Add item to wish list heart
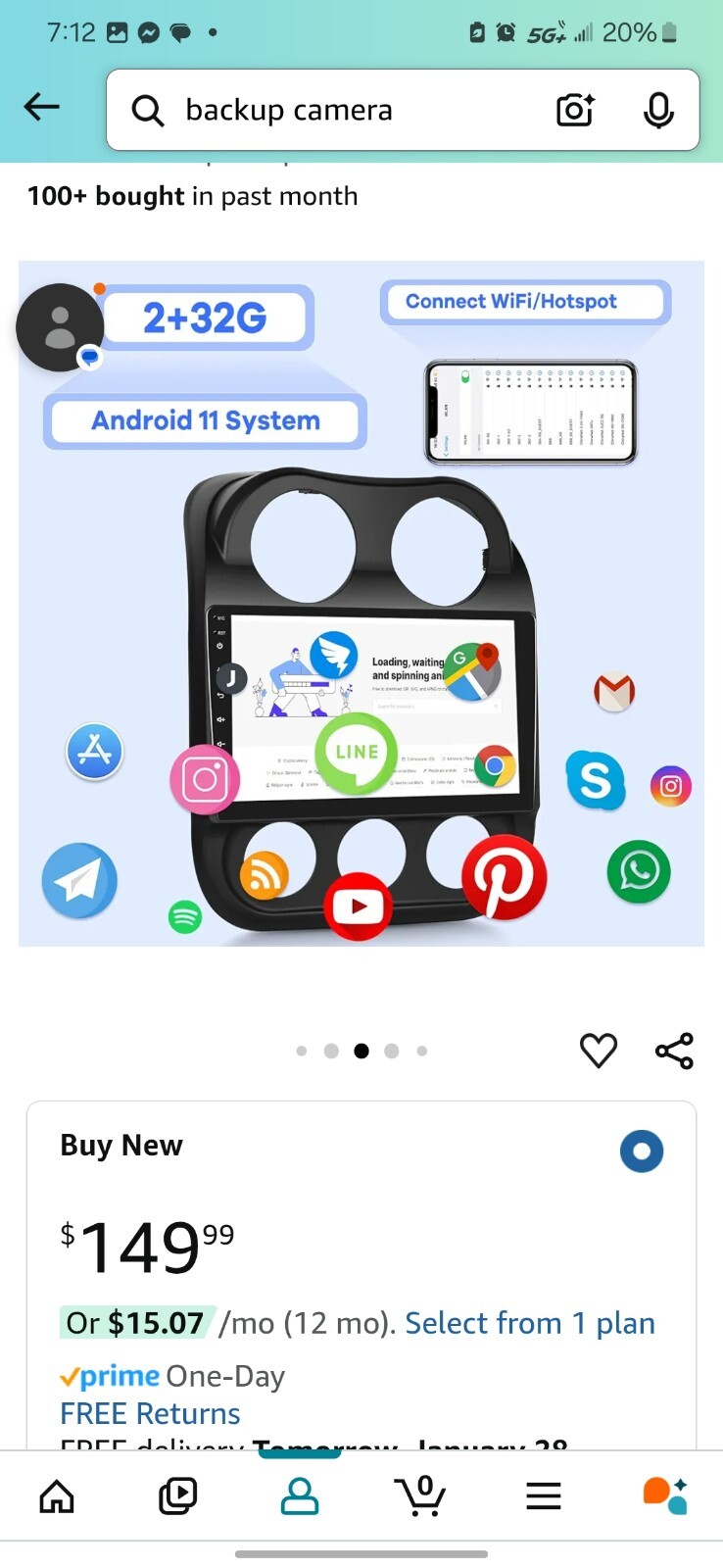This screenshot has width=723, height=1568. (x=599, y=1051)
